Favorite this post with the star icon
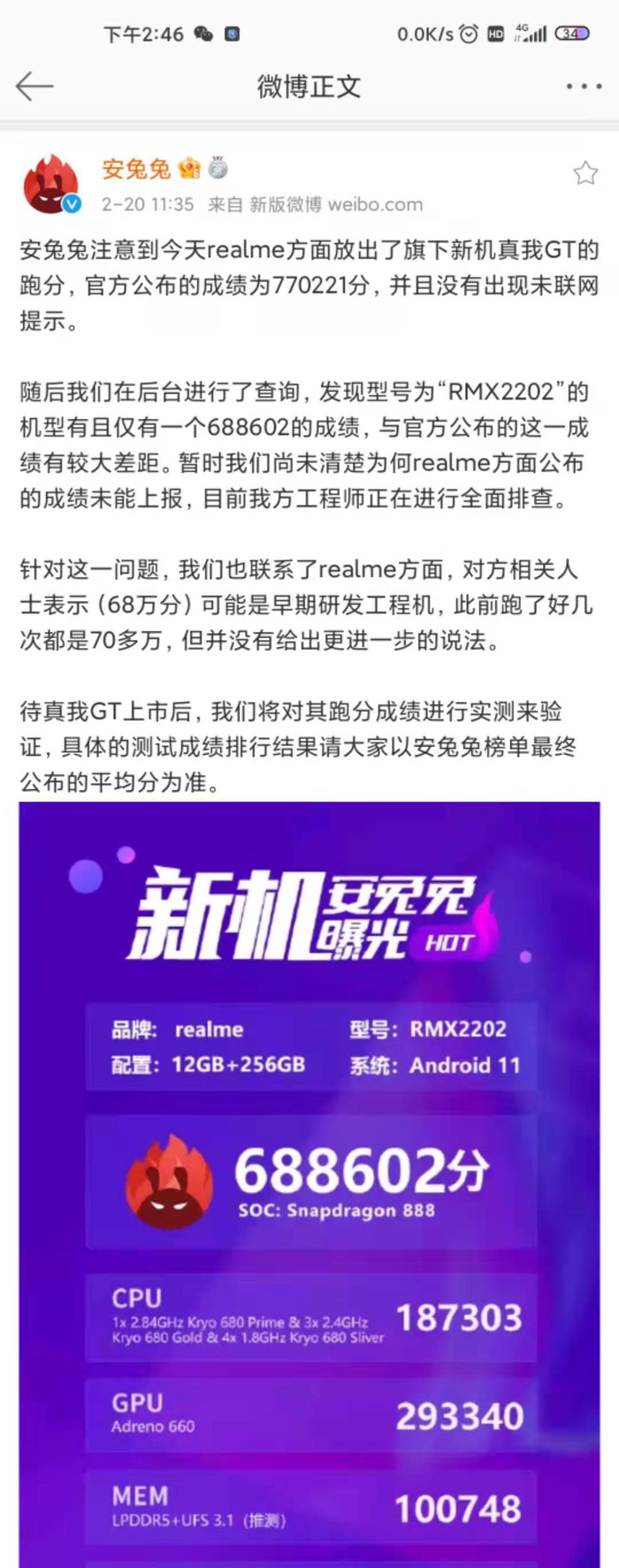 coord(585,173)
